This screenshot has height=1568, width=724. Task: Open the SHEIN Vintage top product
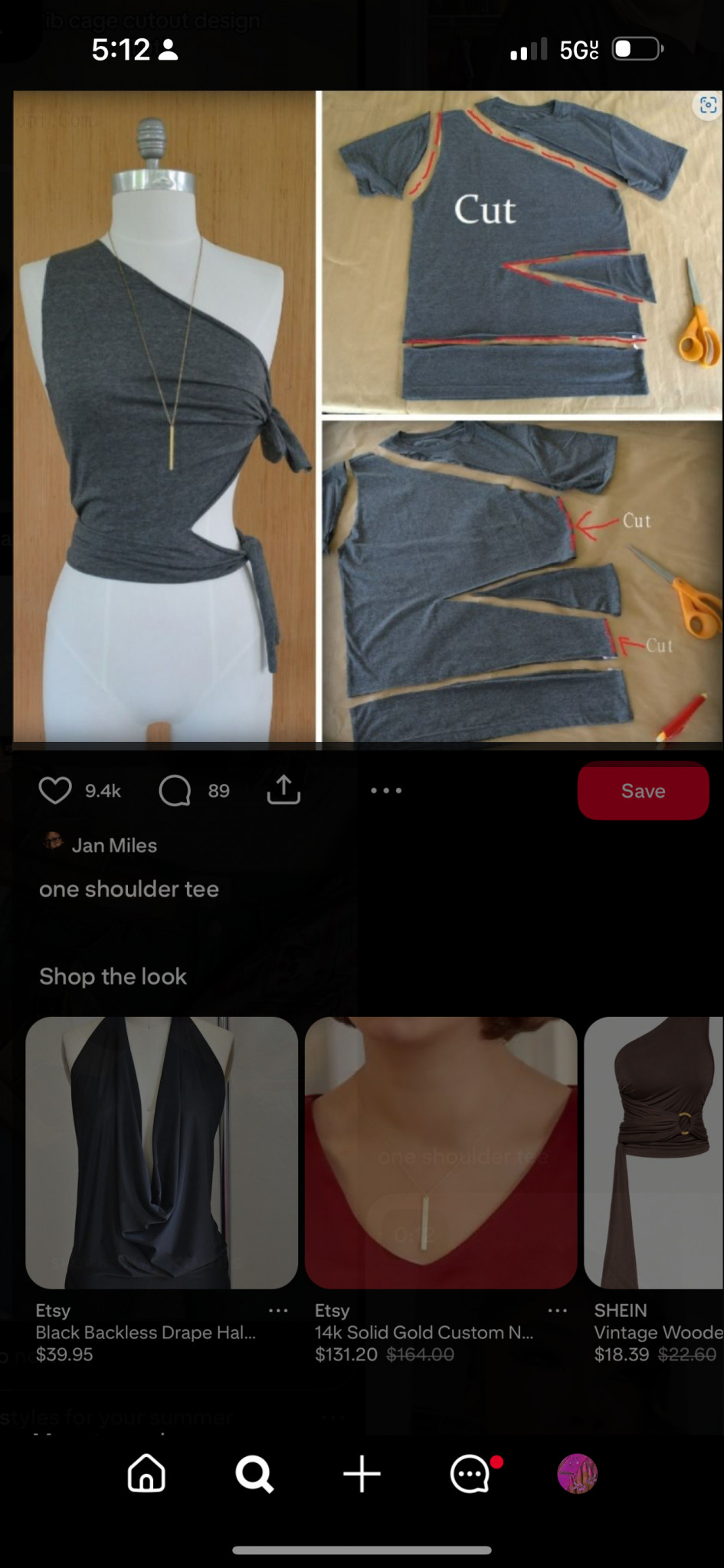point(654,1152)
